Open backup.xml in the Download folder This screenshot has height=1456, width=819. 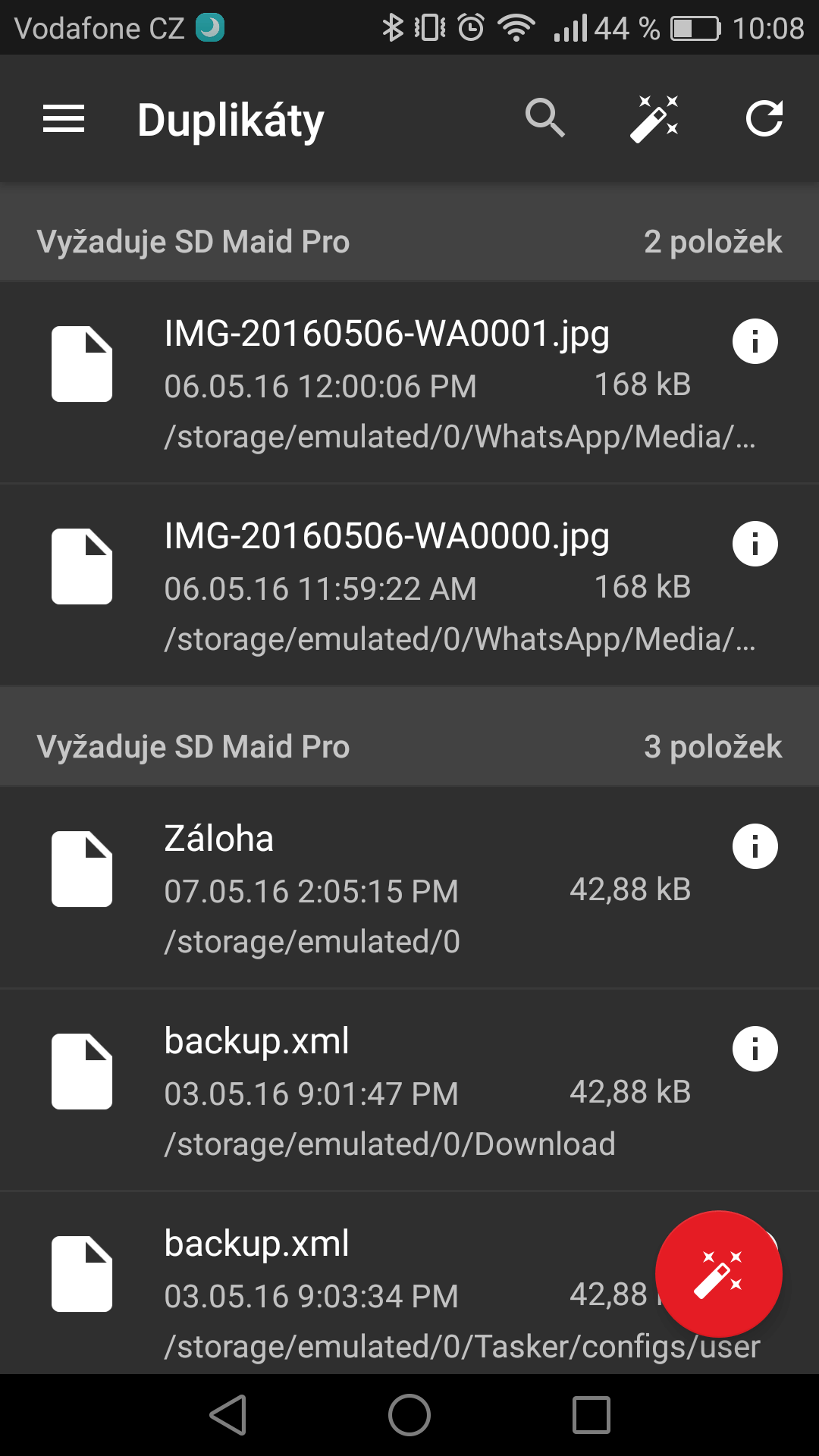[409, 1090]
